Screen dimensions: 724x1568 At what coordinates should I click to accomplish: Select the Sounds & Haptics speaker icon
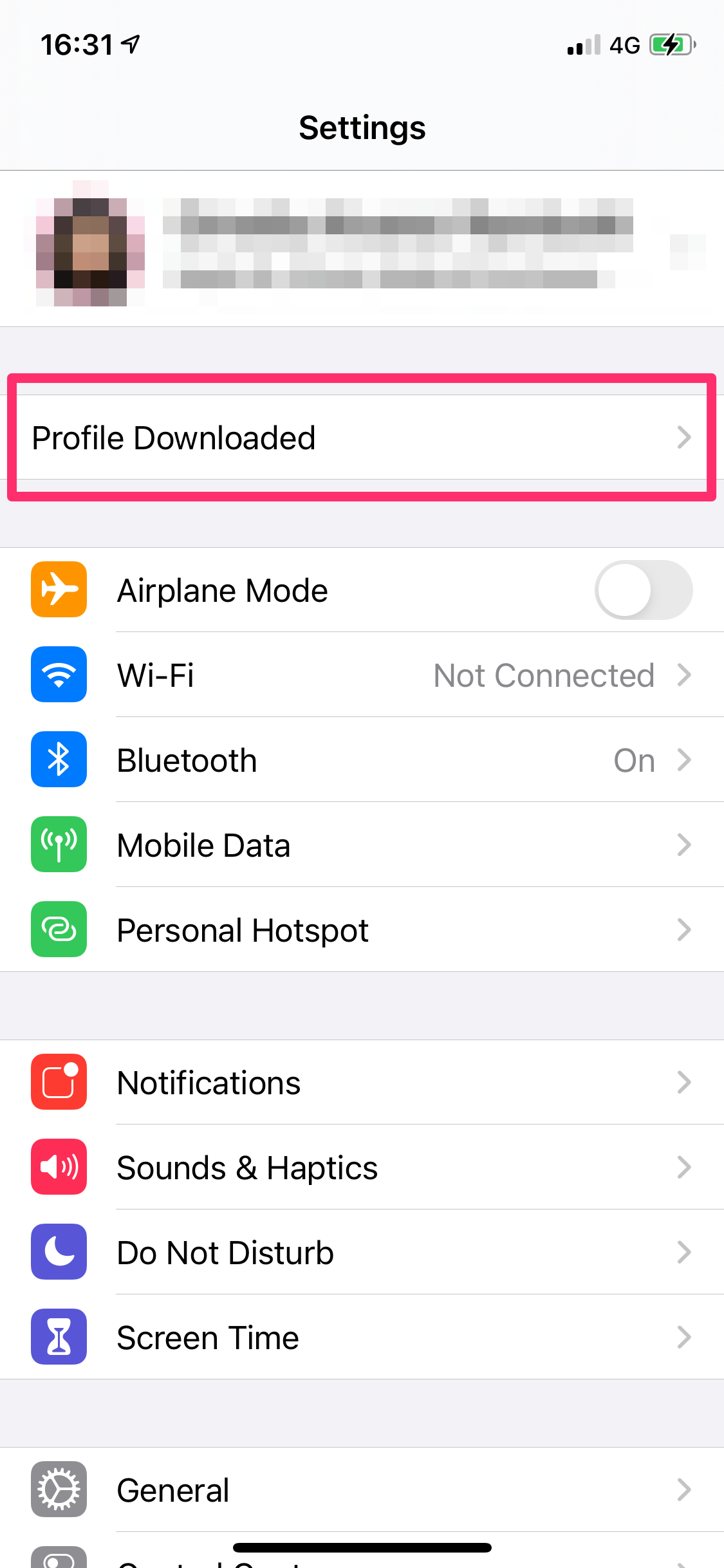[59, 1167]
